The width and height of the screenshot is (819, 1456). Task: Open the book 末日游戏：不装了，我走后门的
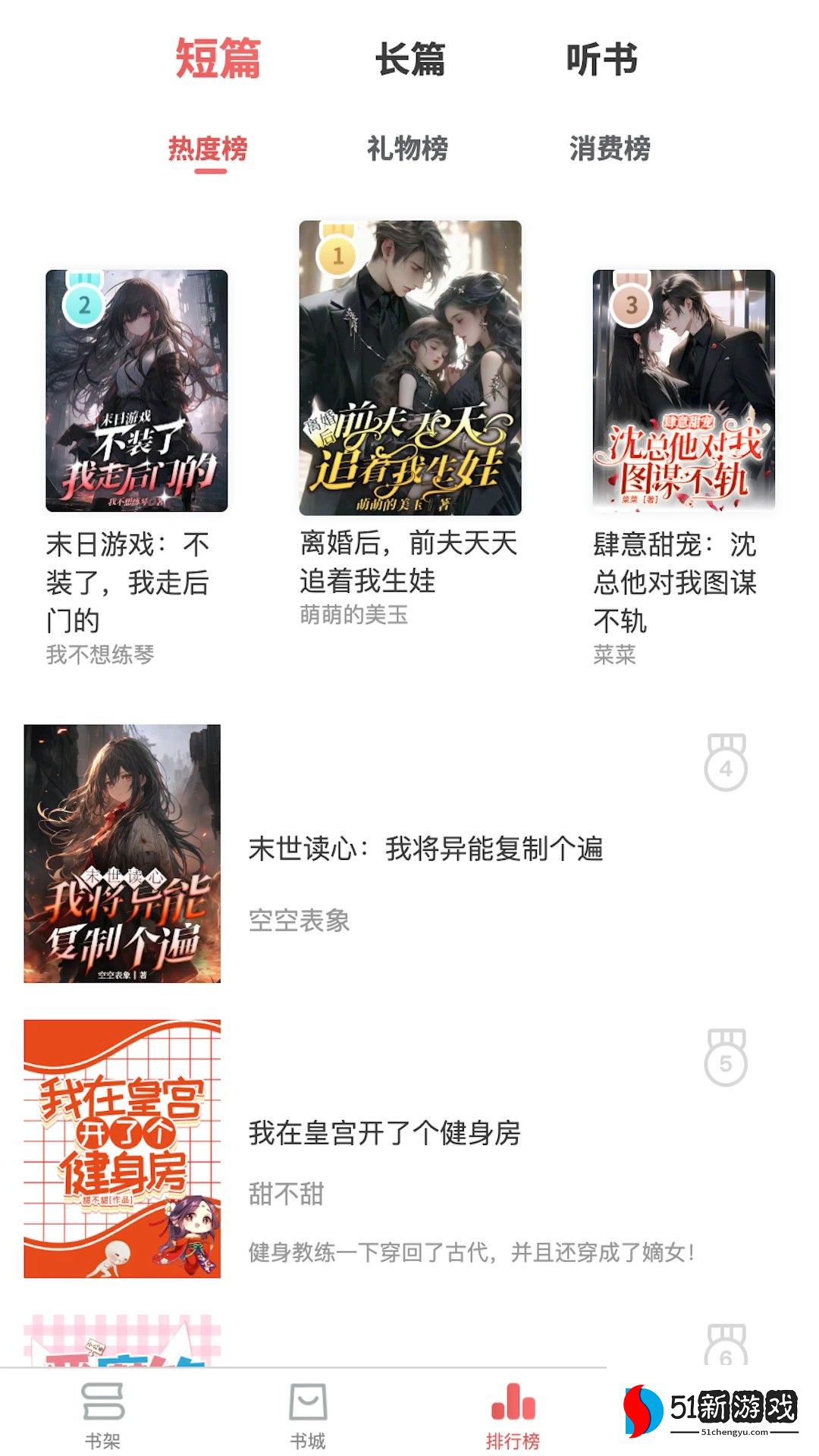(x=136, y=391)
